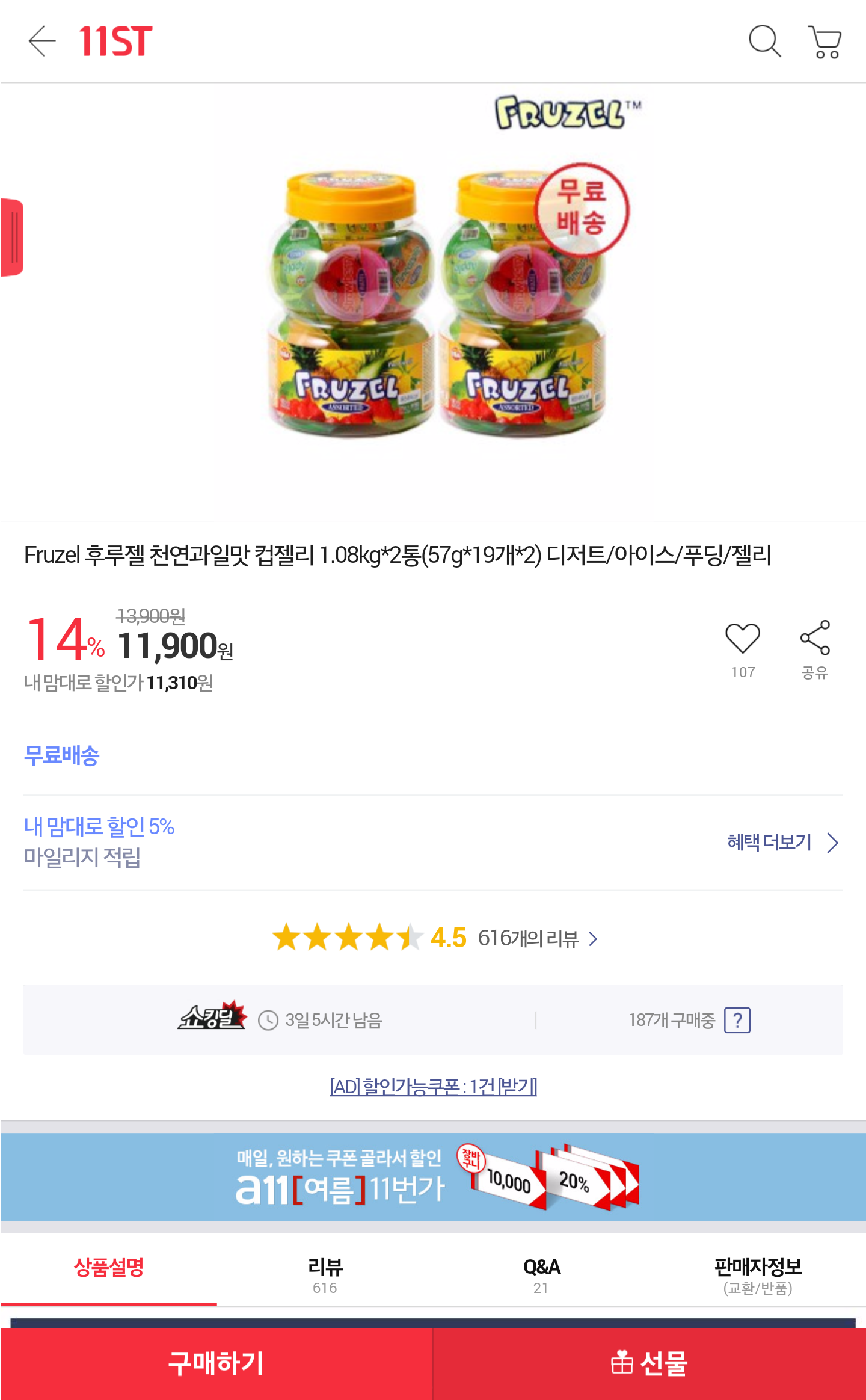Tap the question mark next to 187개 구매중

(x=737, y=1020)
